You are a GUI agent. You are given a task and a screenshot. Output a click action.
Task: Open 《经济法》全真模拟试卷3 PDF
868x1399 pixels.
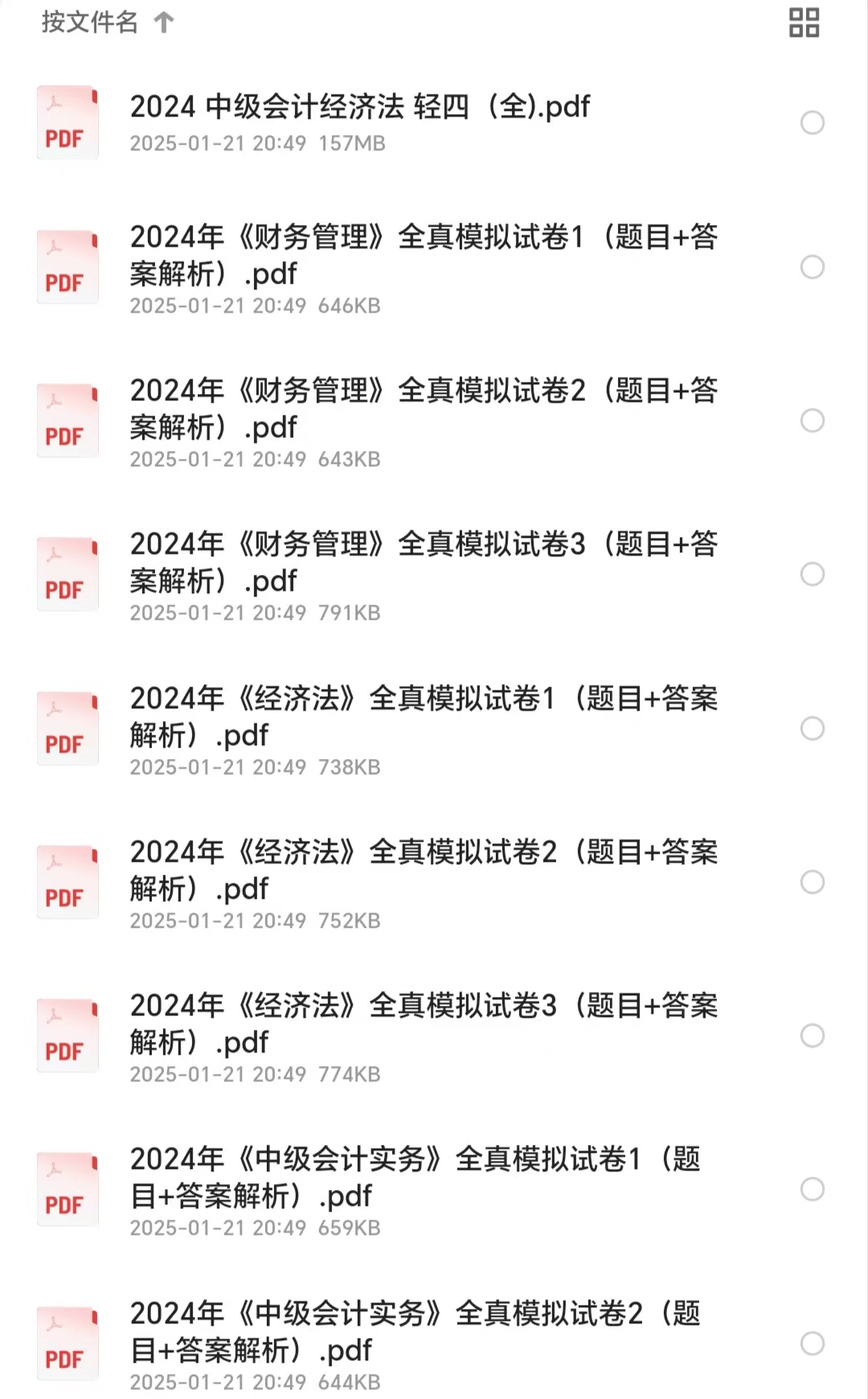[x=424, y=1024]
